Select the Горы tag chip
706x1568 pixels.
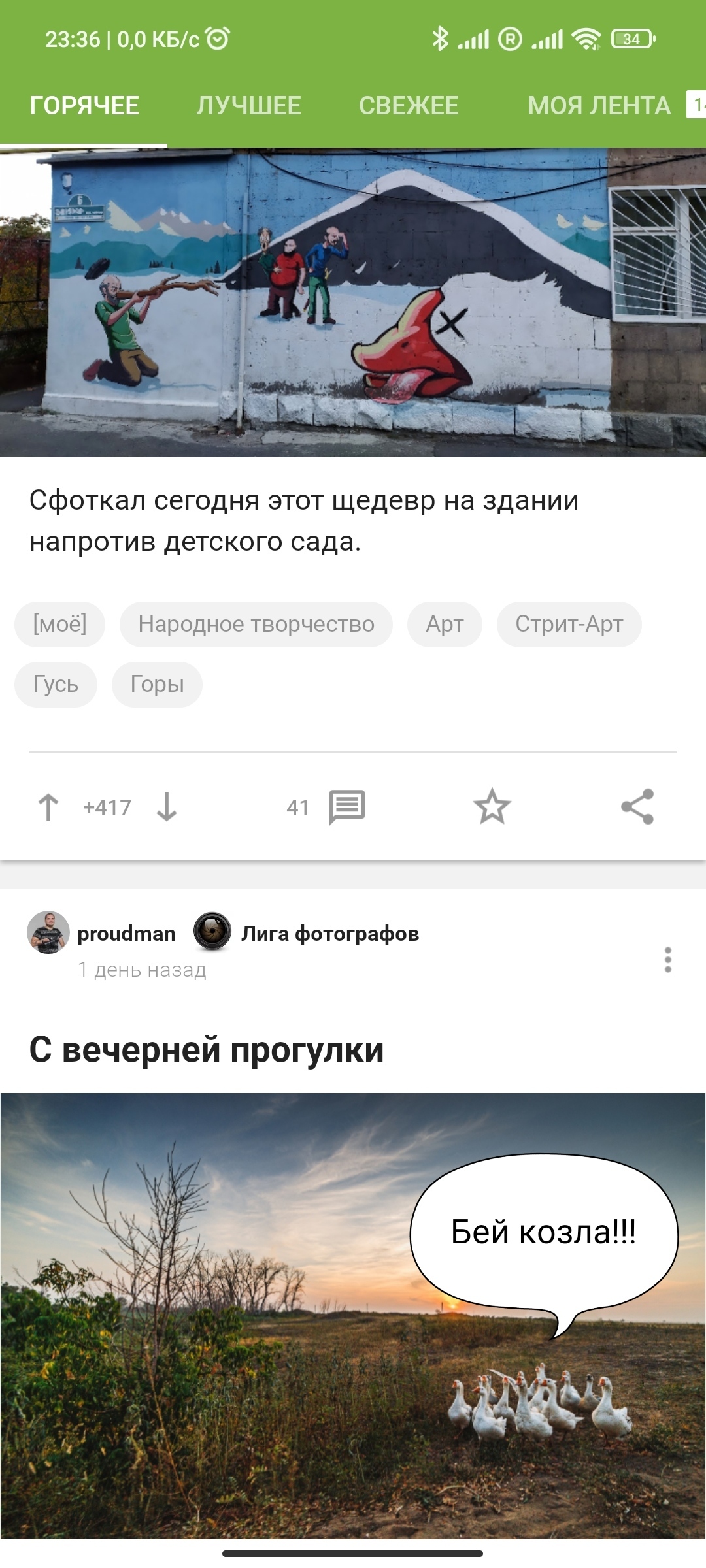(157, 684)
